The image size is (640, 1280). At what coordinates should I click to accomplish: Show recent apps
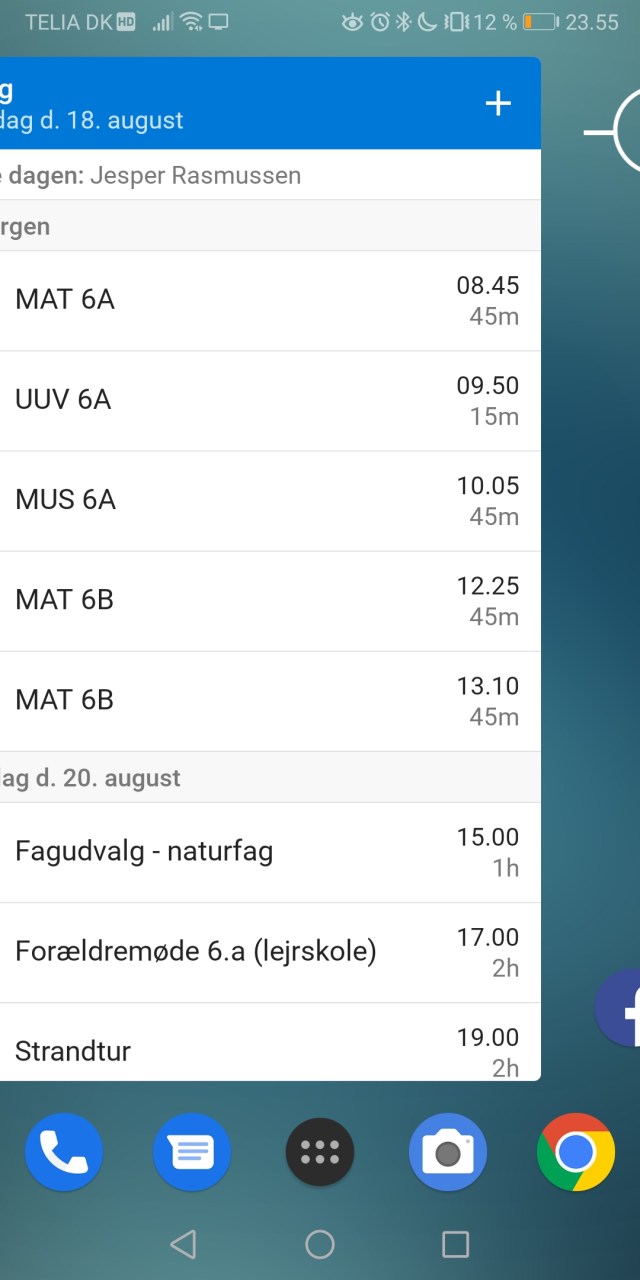(x=456, y=1244)
